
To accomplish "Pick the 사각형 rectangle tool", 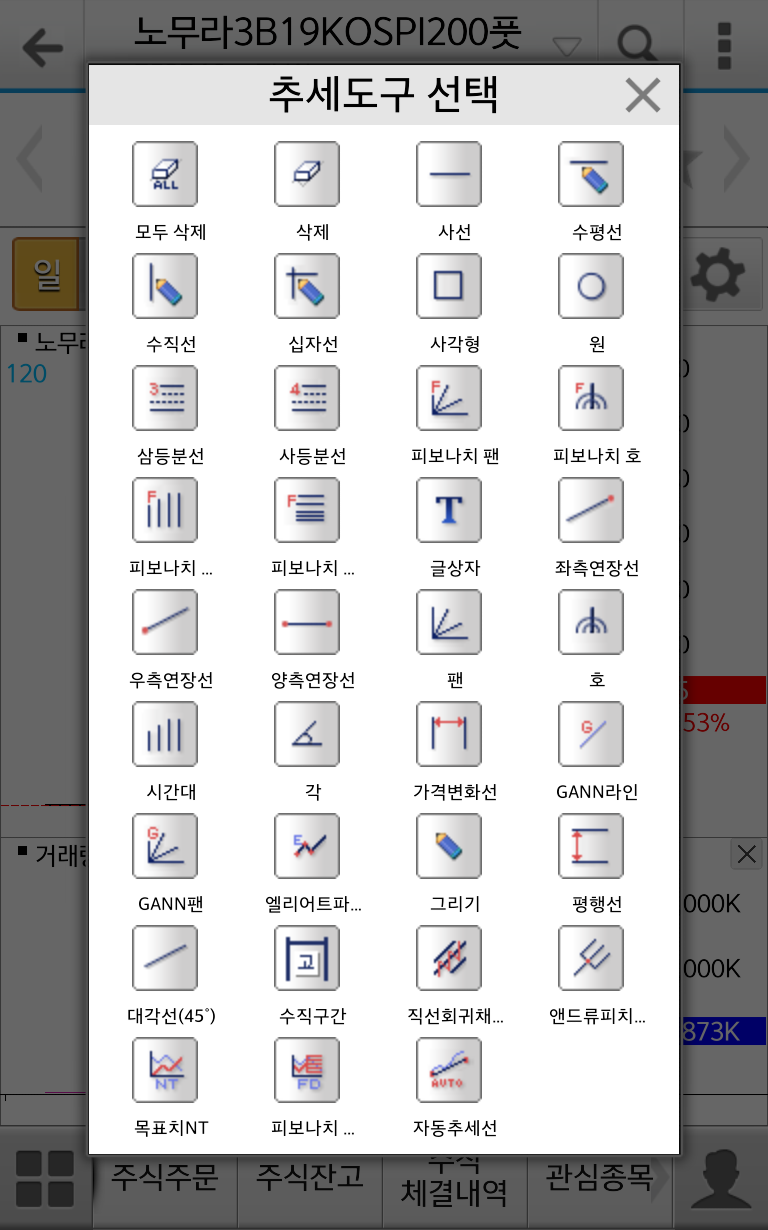I will click(449, 286).
